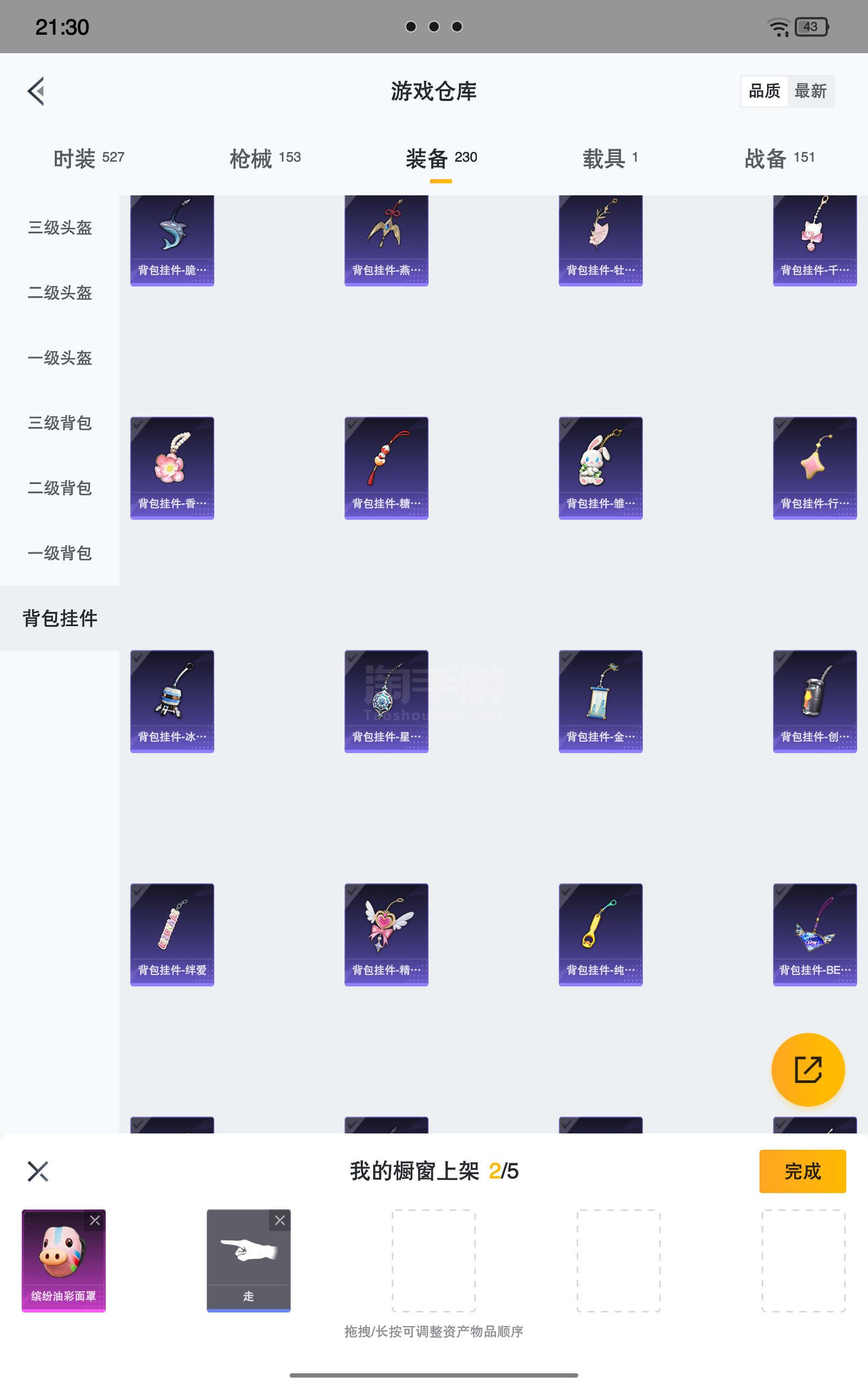Go back using the top-left arrow
Image resolution: width=868 pixels, height=1389 pixels.
click(36, 91)
